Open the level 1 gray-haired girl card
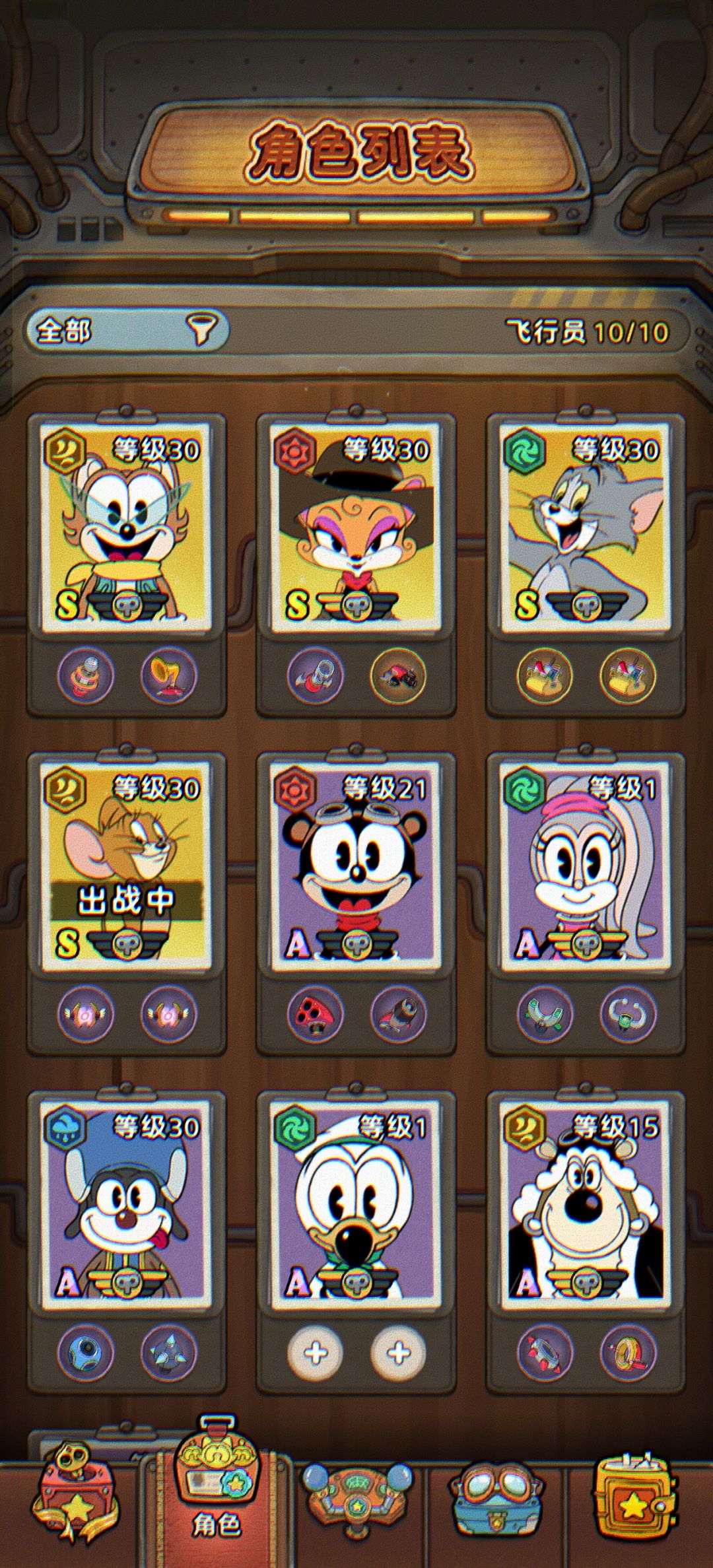This screenshot has width=713, height=1568. click(x=586, y=865)
